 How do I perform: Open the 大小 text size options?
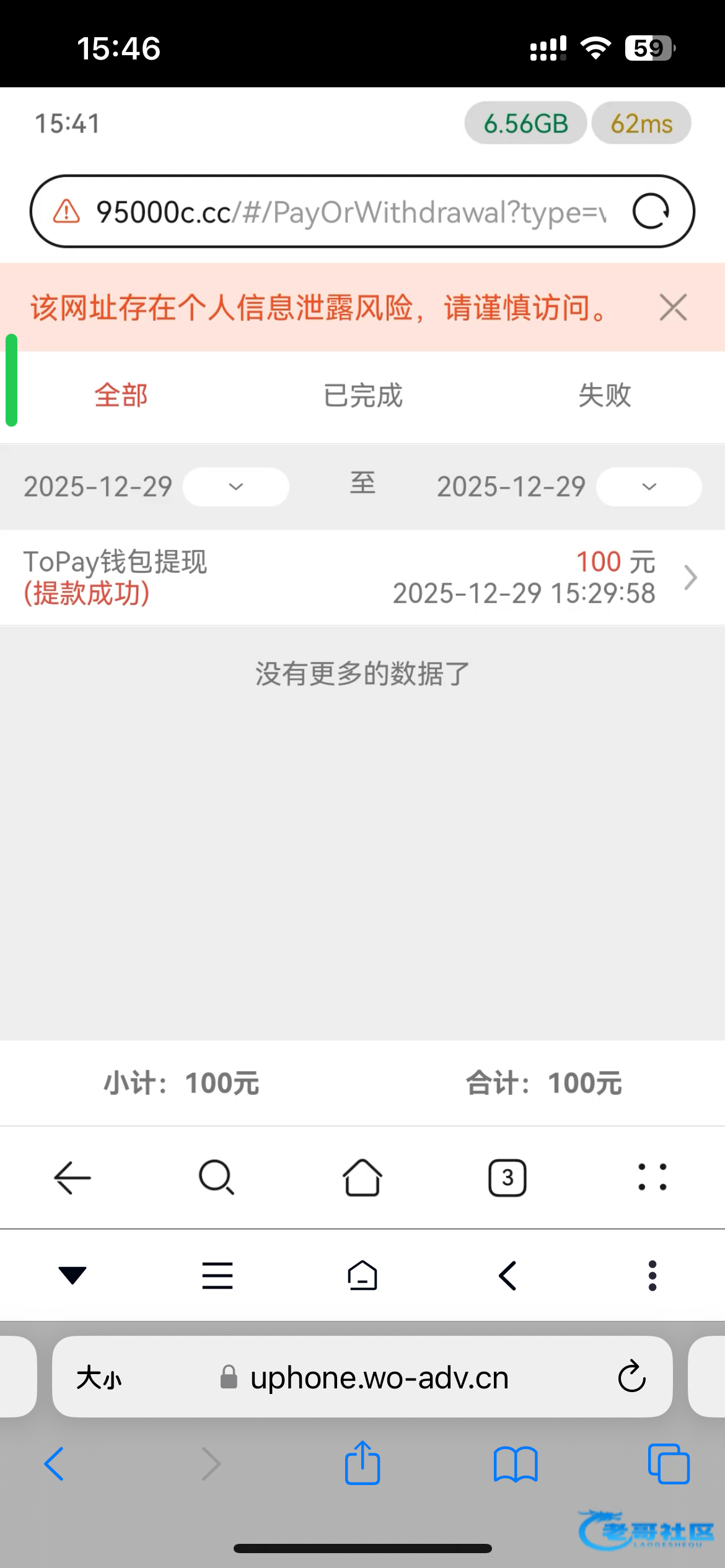99,1379
